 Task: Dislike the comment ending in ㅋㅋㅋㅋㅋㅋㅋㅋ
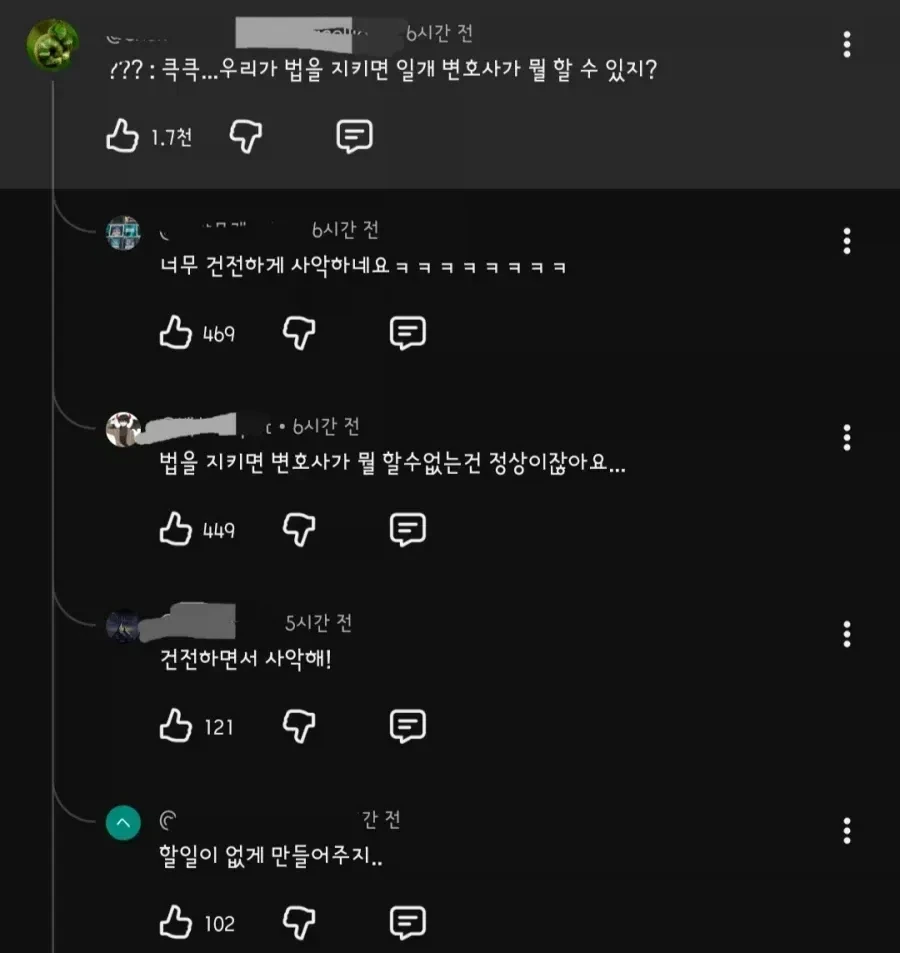300,333
